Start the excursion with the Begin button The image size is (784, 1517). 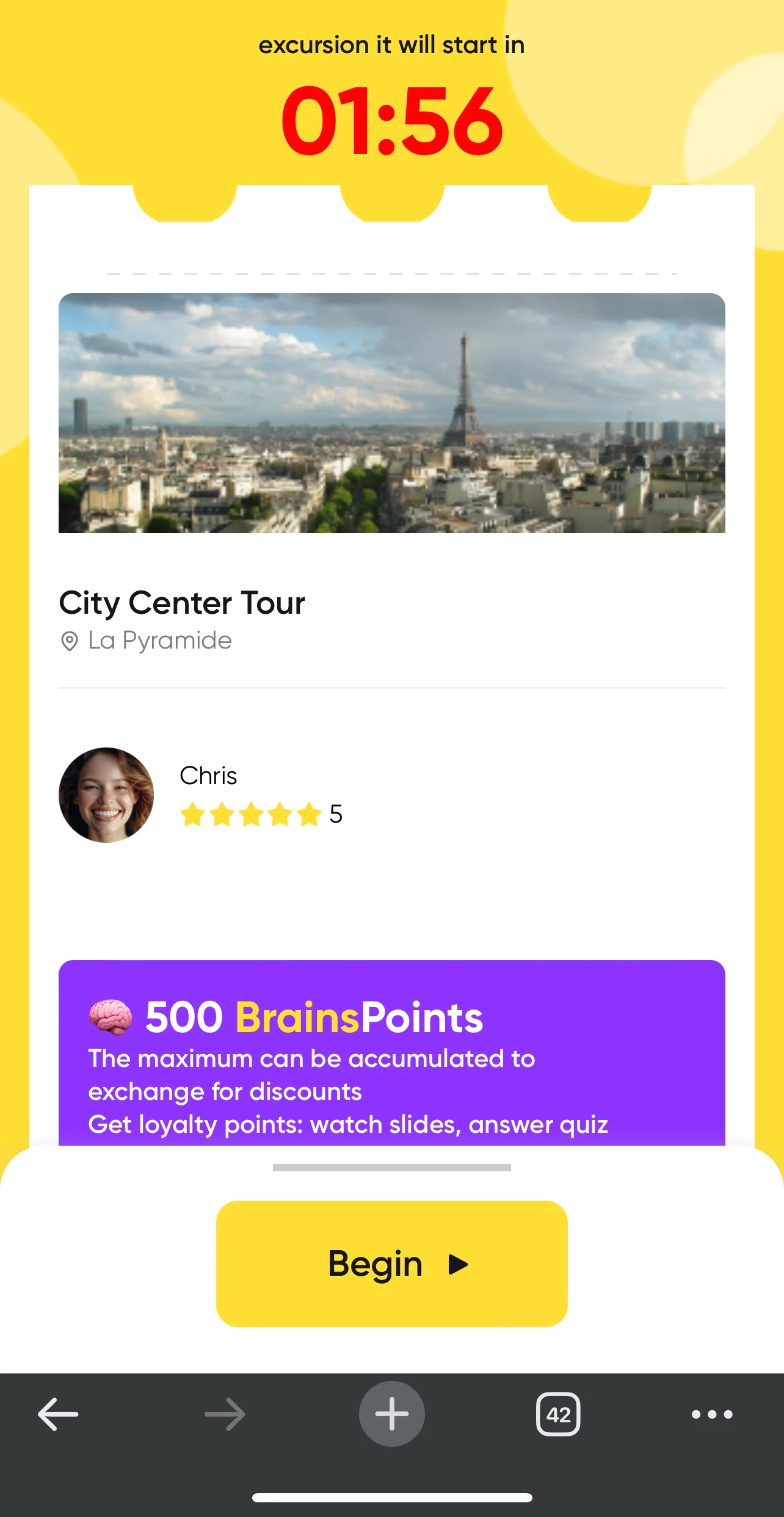[x=391, y=1263]
